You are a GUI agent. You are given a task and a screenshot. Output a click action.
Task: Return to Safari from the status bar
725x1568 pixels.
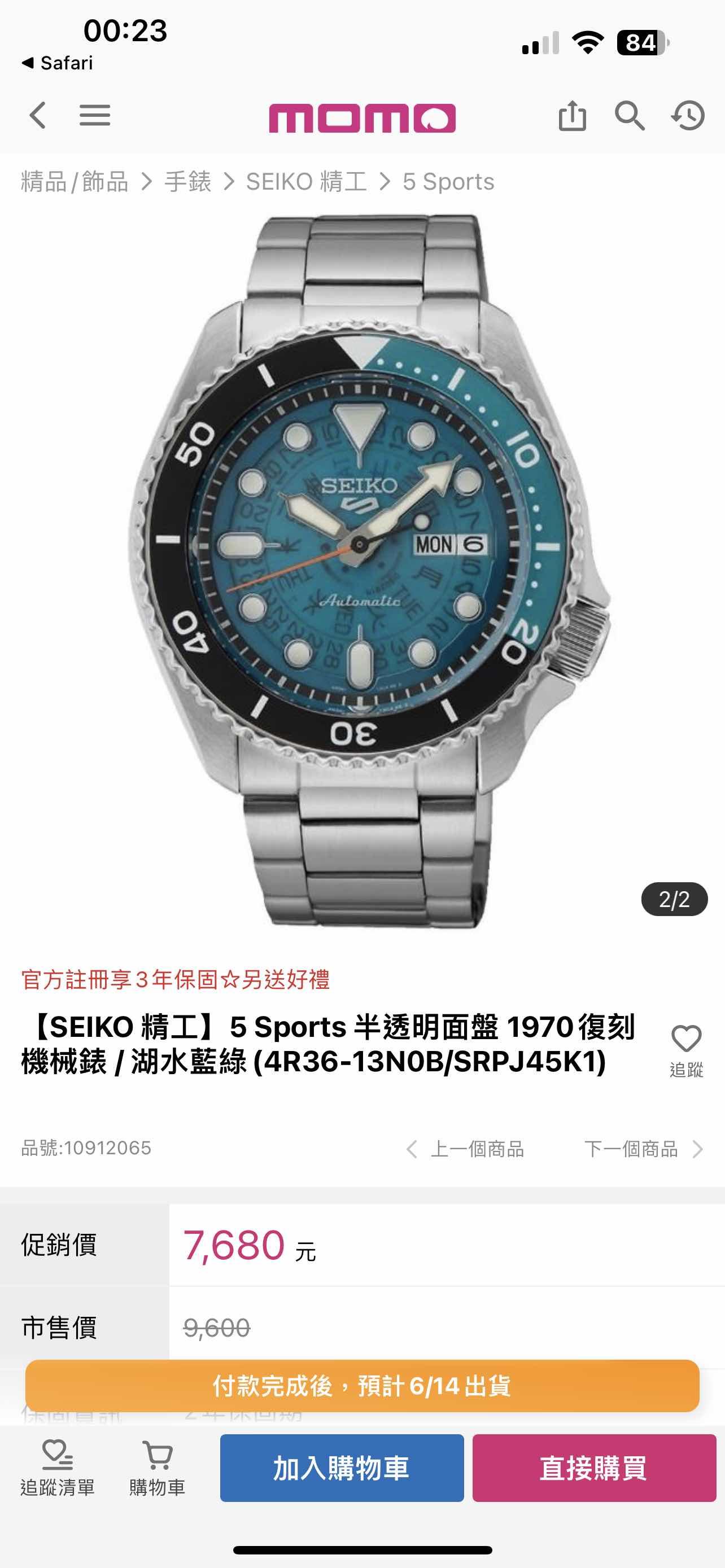[57, 63]
